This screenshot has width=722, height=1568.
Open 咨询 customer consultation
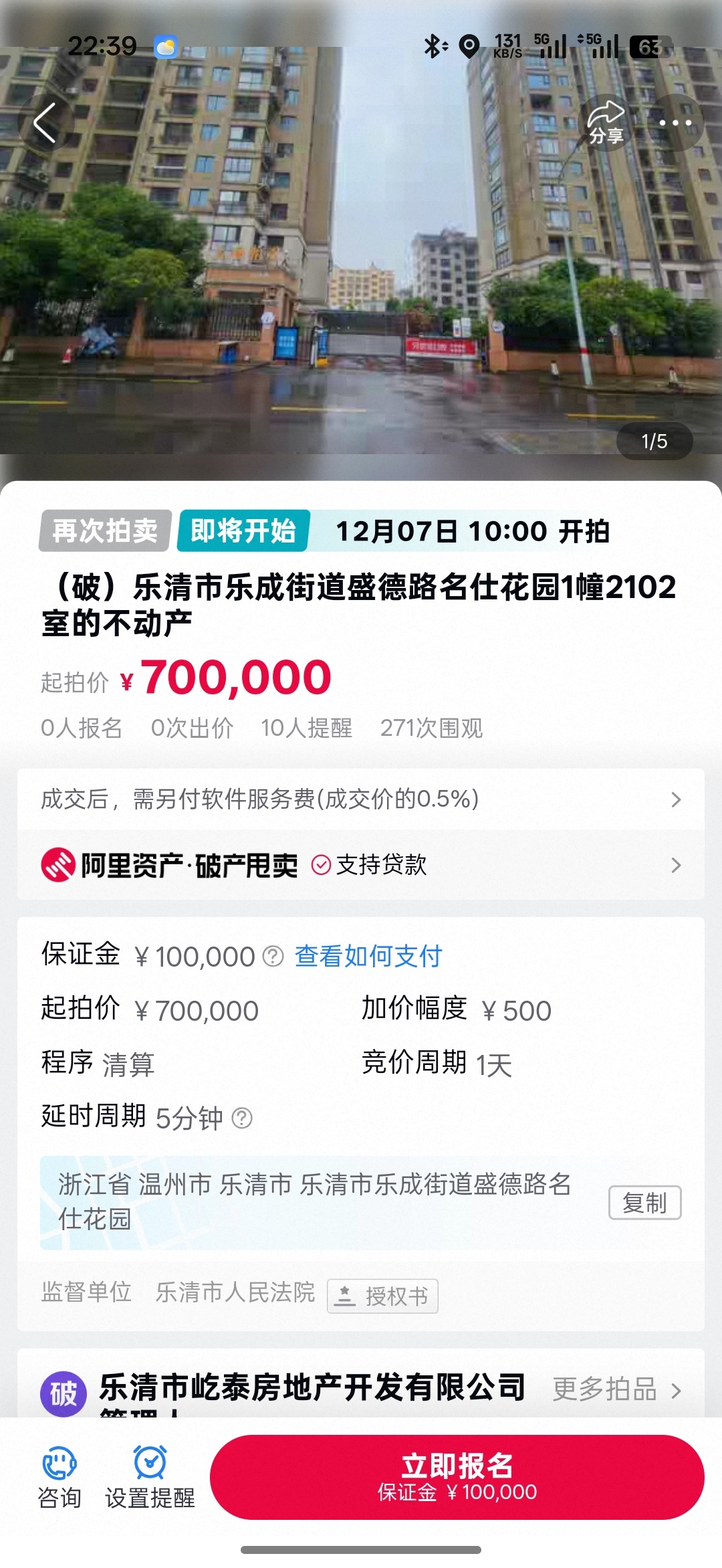tap(59, 1477)
